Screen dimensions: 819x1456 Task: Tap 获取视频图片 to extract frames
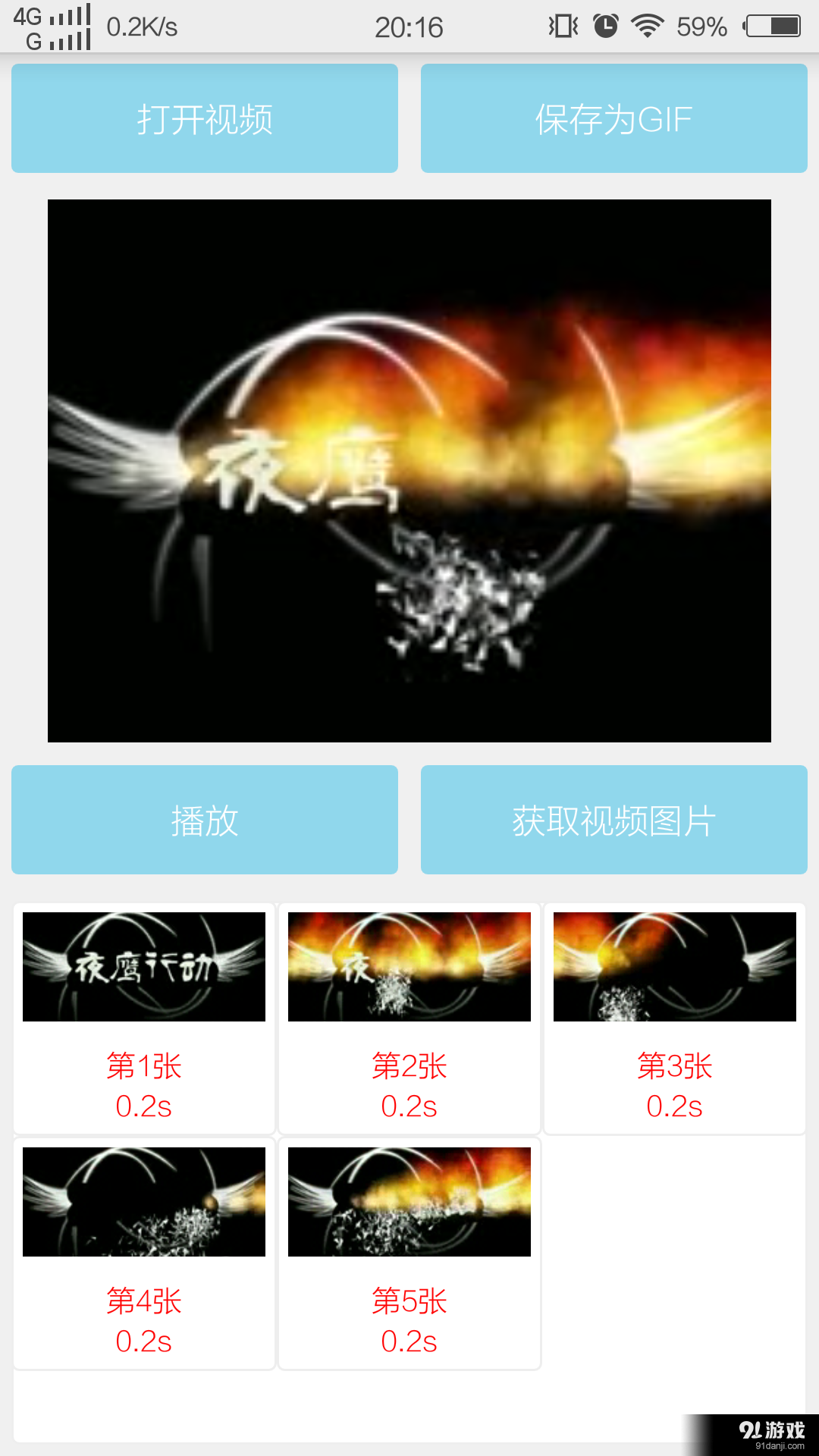coord(613,820)
